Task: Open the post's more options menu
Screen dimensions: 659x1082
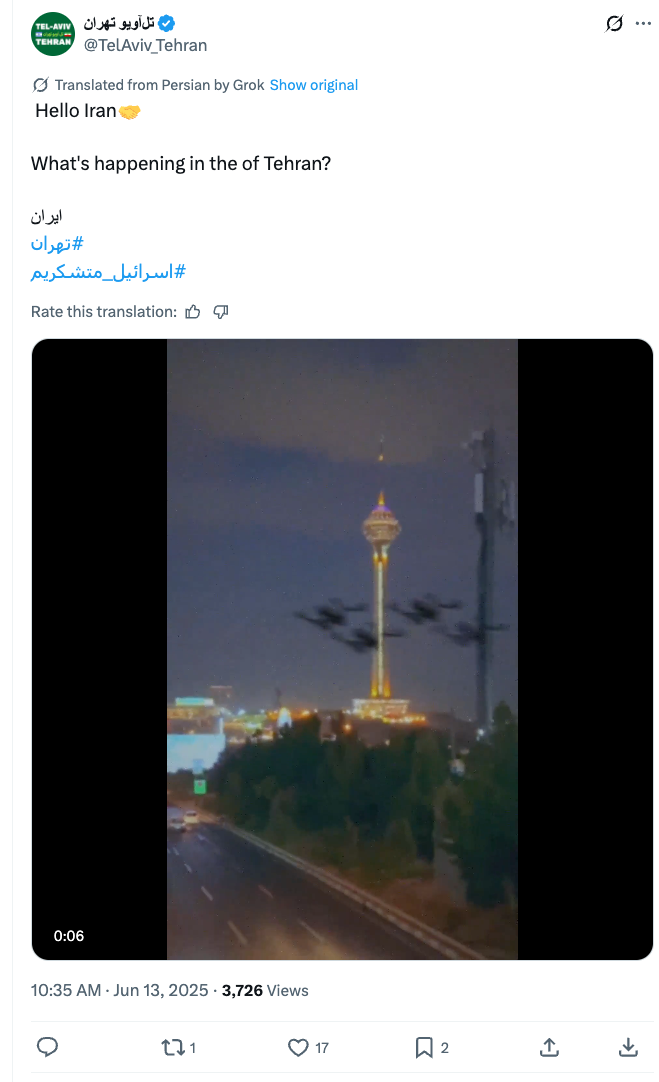Action: coord(644,23)
